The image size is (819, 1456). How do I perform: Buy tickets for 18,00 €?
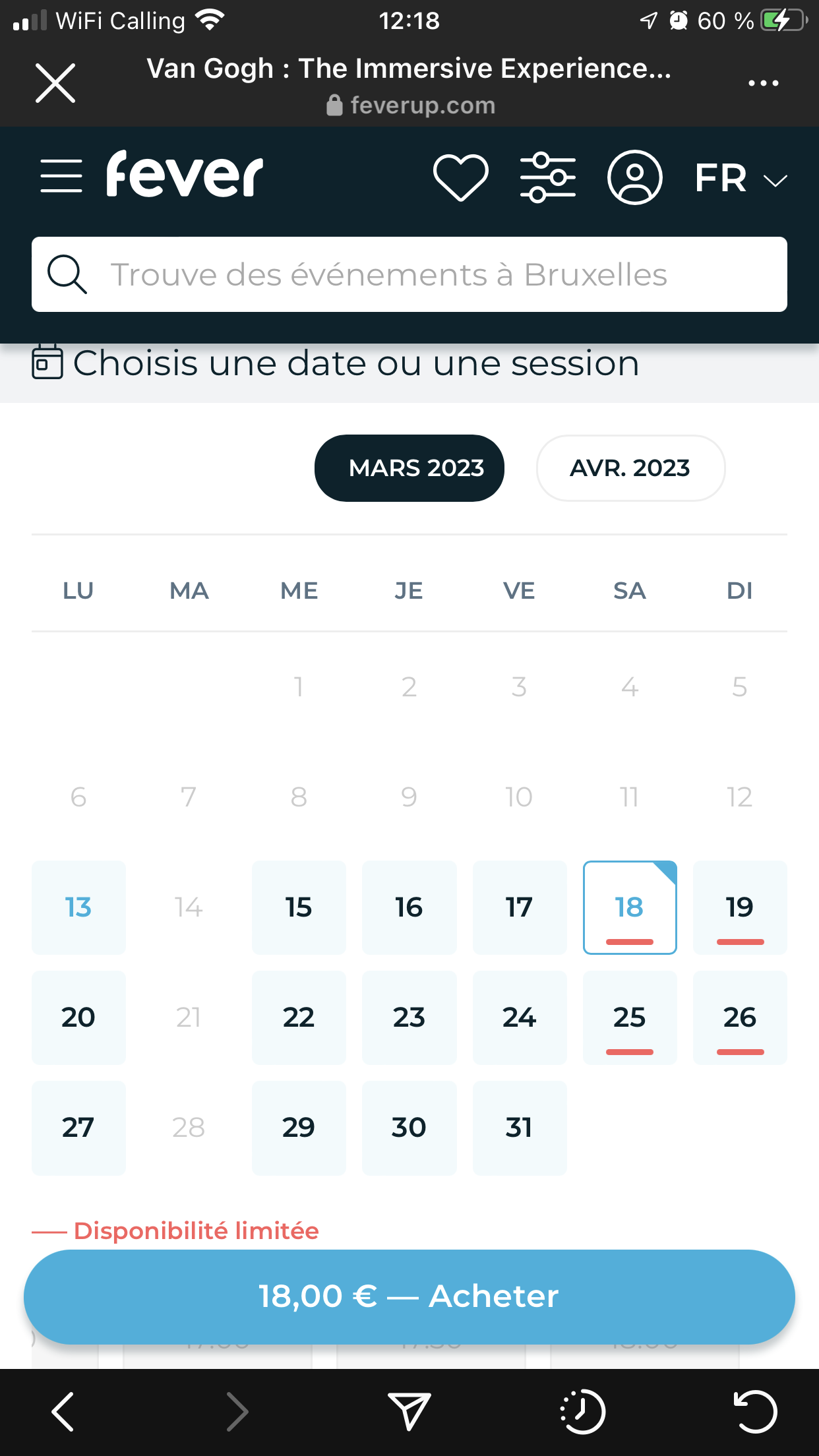tap(409, 1296)
